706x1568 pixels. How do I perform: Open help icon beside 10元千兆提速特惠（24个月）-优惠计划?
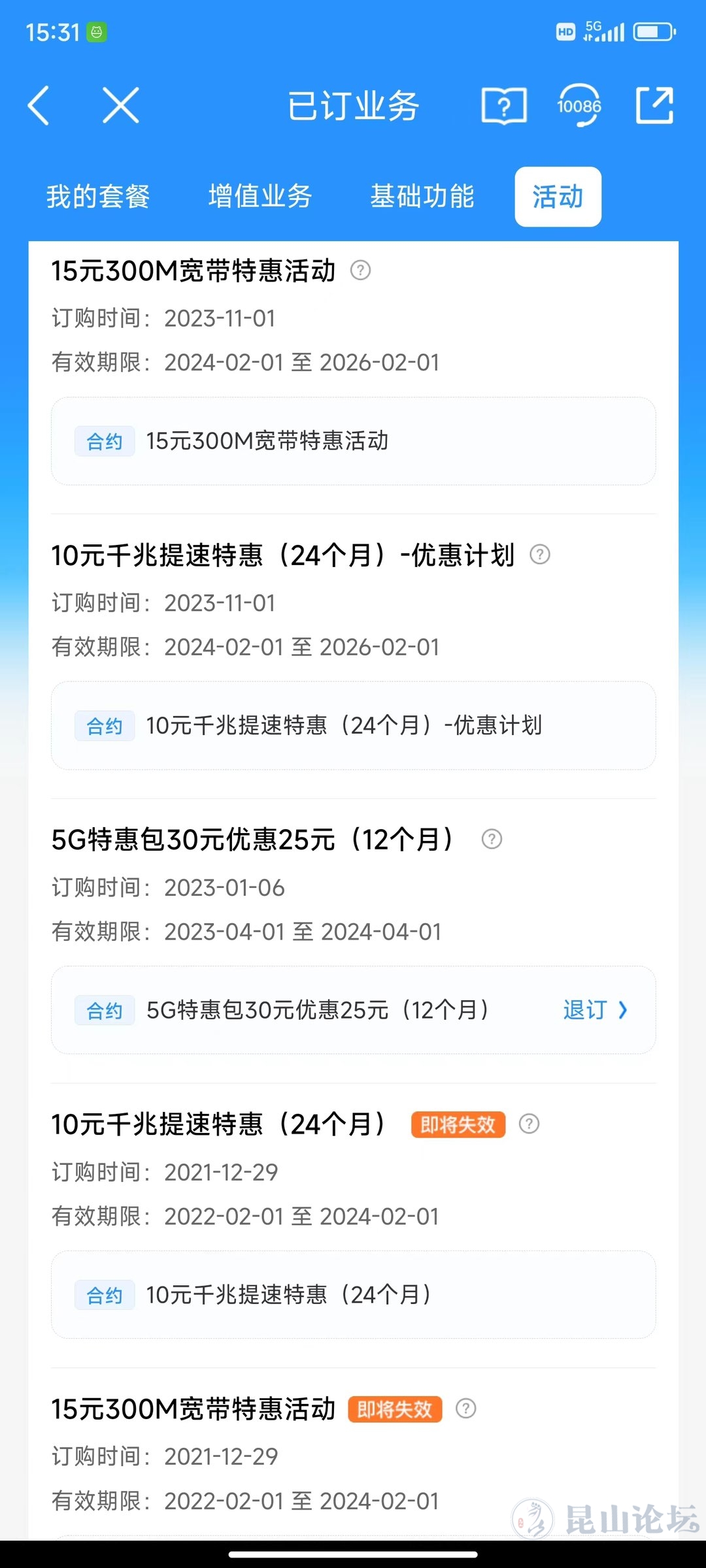click(x=539, y=555)
